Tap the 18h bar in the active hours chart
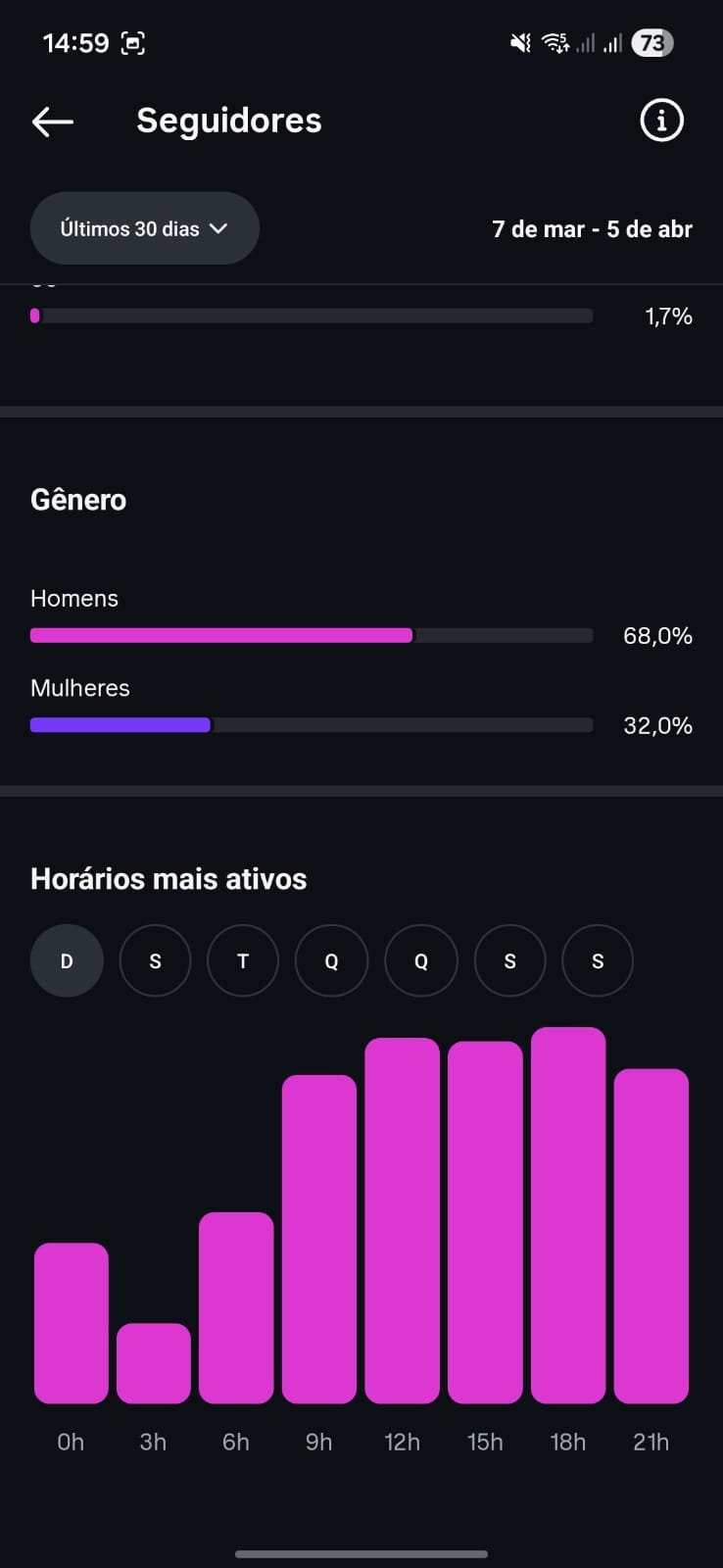Screen dimensions: 723x1568 tap(568, 1215)
